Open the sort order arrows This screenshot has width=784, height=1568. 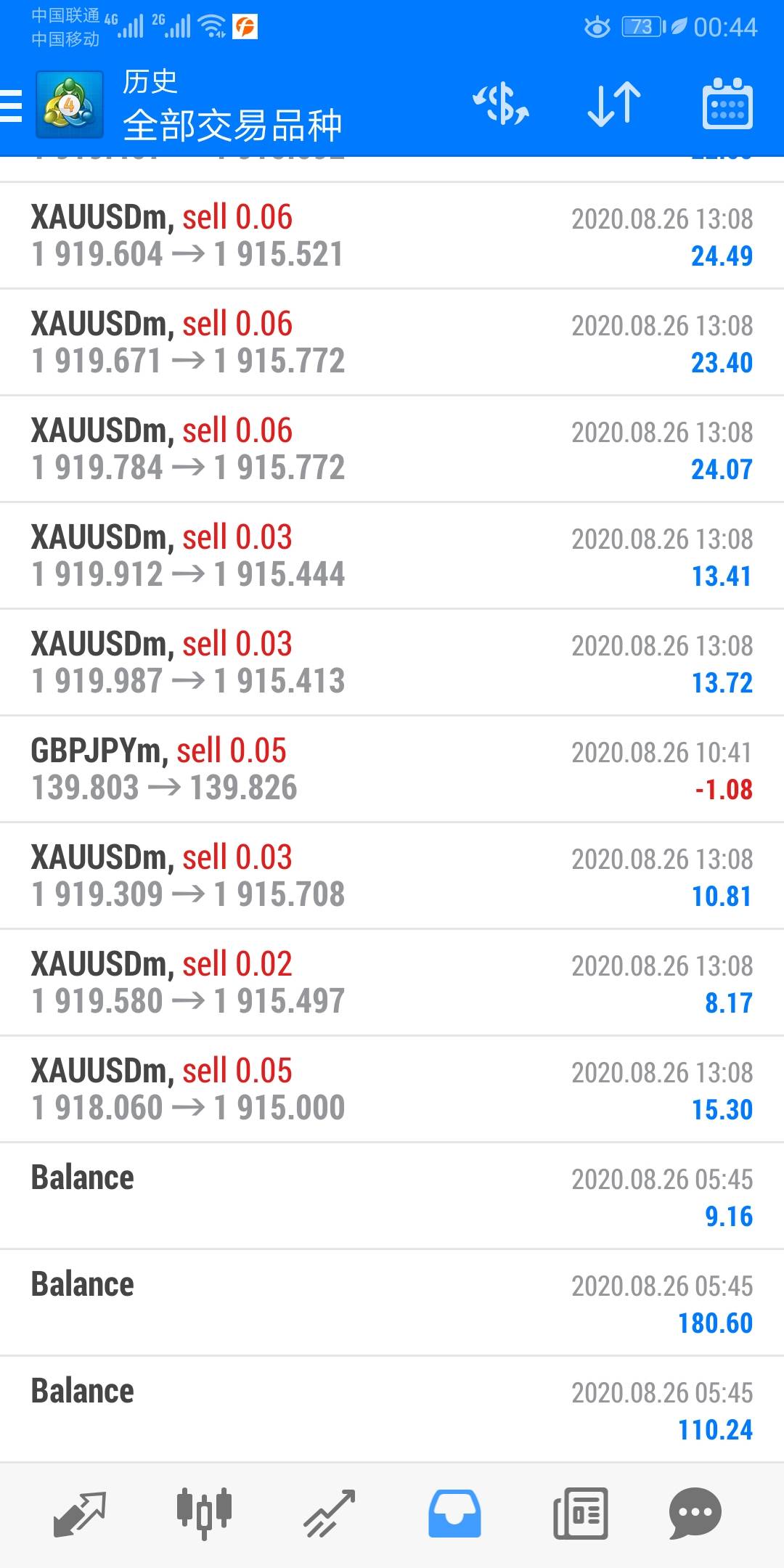pos(614,105)
